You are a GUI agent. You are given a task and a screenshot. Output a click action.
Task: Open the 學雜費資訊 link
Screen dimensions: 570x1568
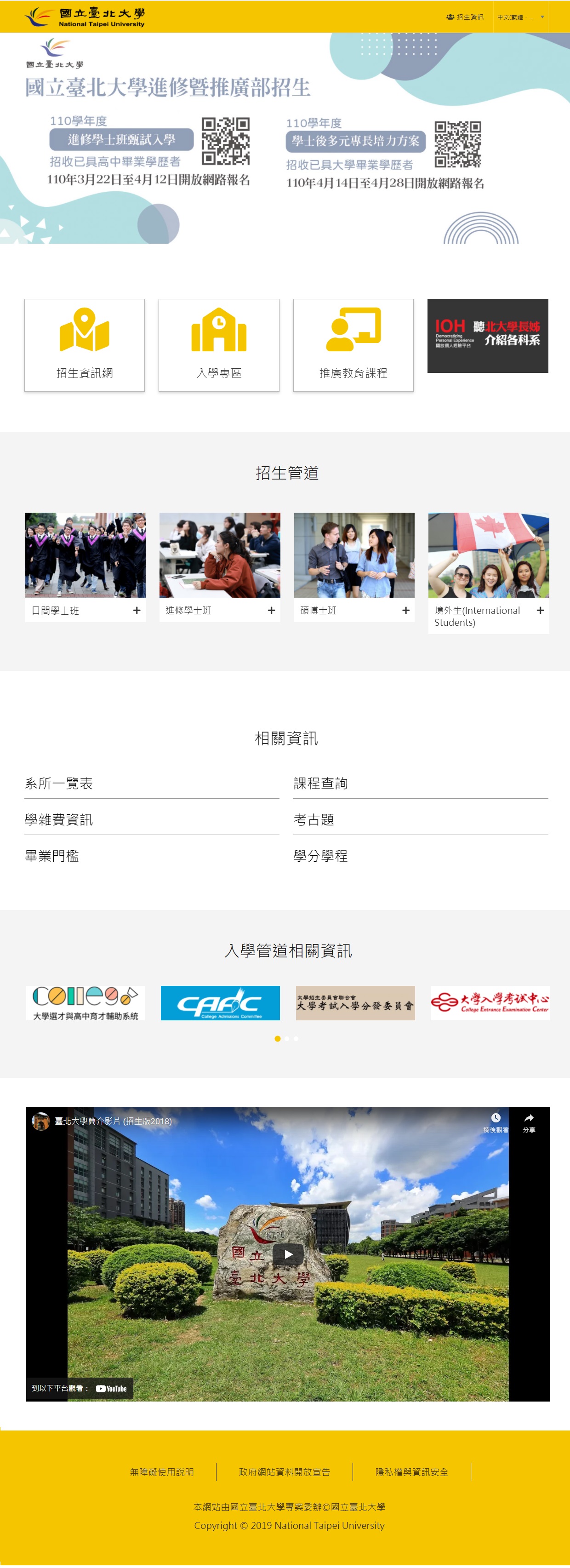tap(59, 819)
